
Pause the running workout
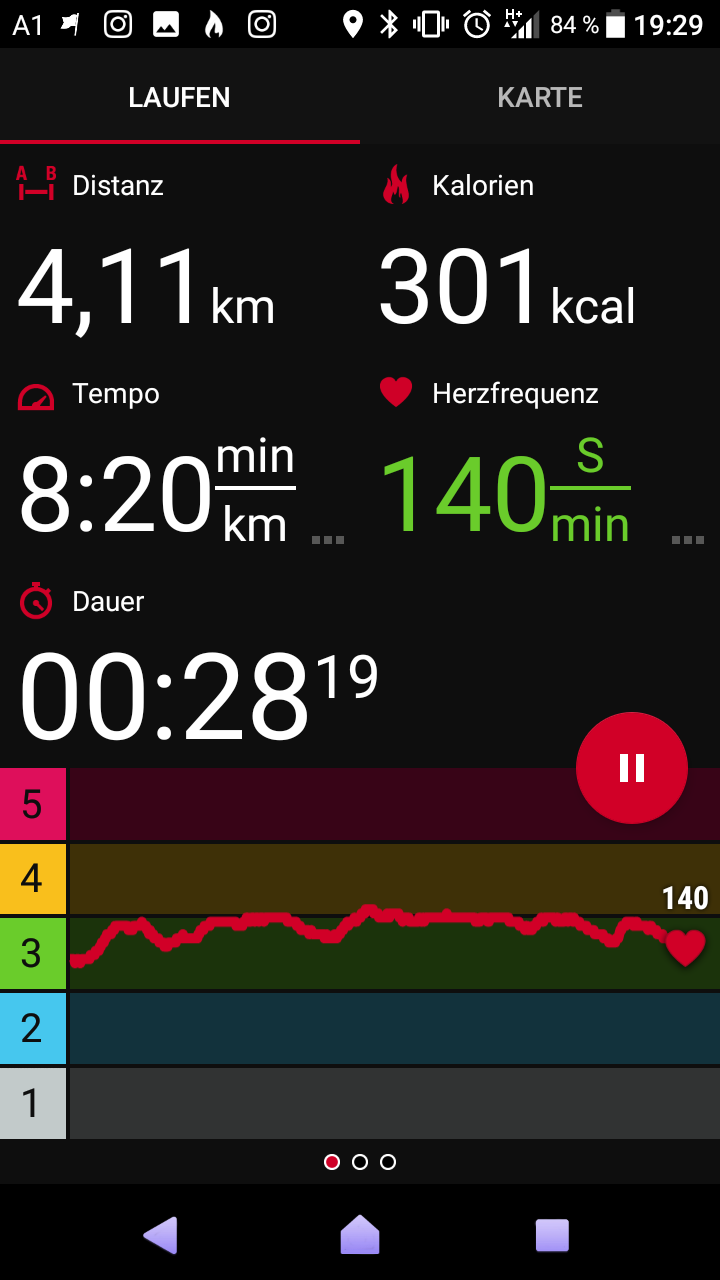tap(632, 768)
